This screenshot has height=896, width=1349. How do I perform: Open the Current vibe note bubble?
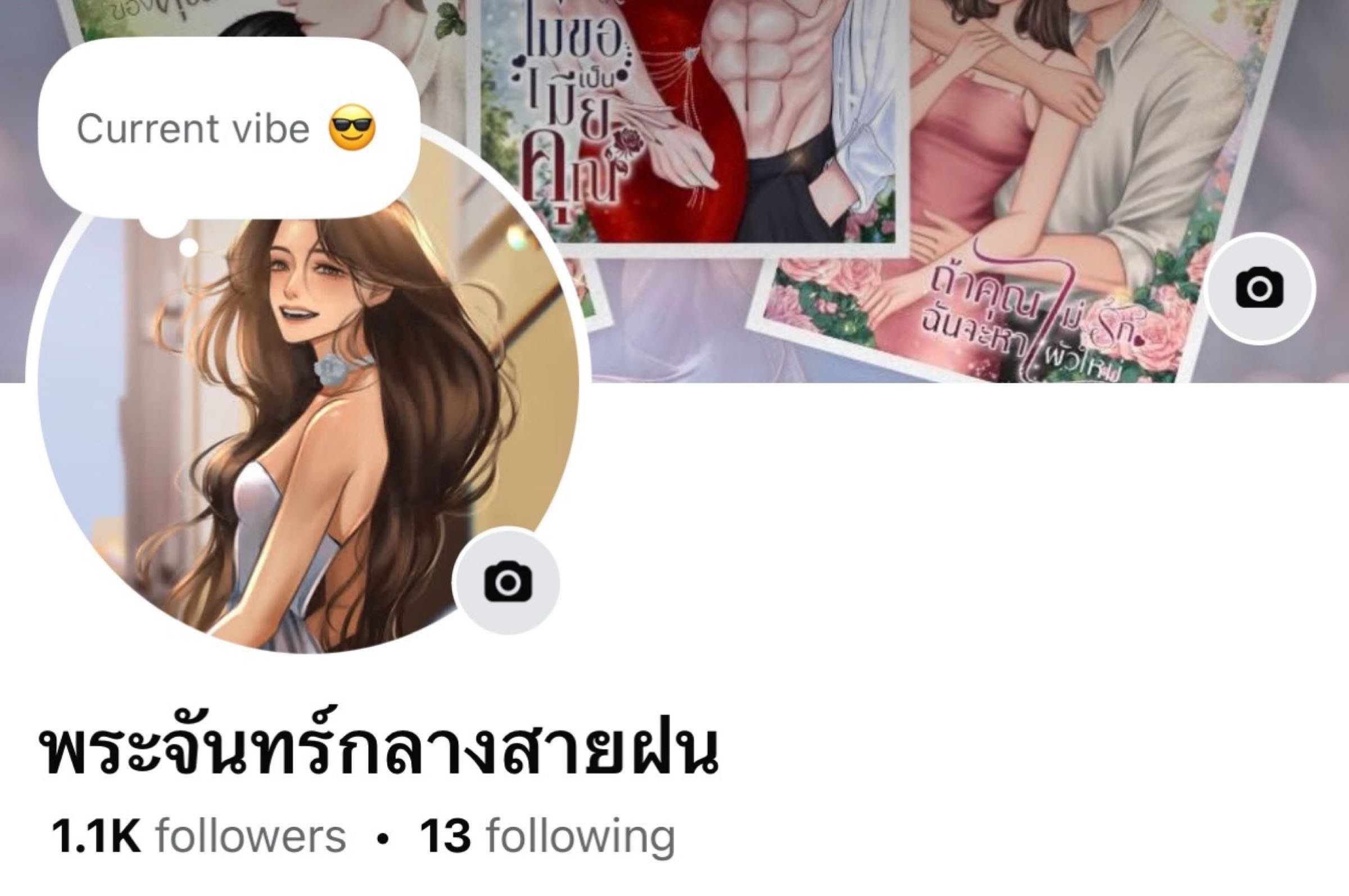click(229, 129)
